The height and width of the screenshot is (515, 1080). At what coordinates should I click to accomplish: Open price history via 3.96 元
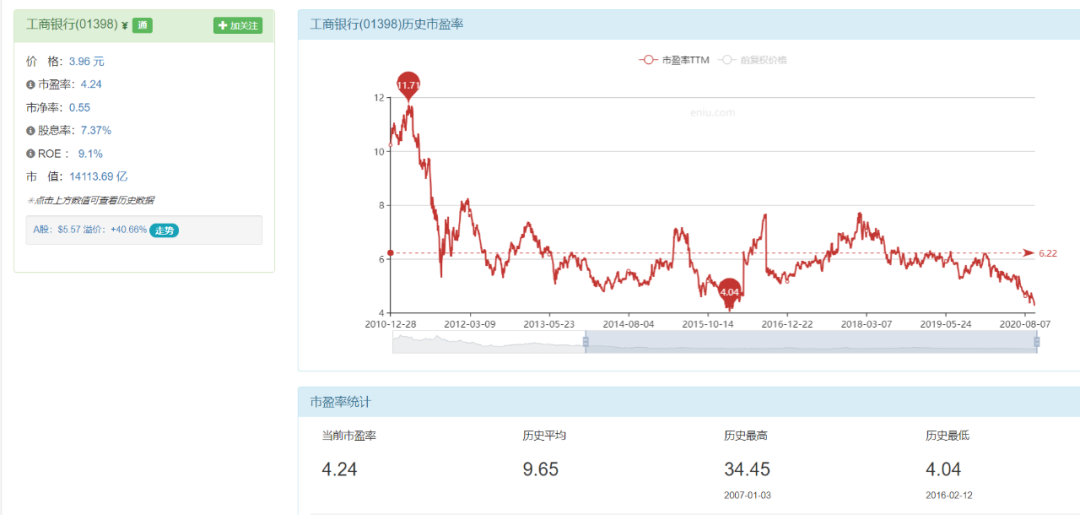coord(86,61)
